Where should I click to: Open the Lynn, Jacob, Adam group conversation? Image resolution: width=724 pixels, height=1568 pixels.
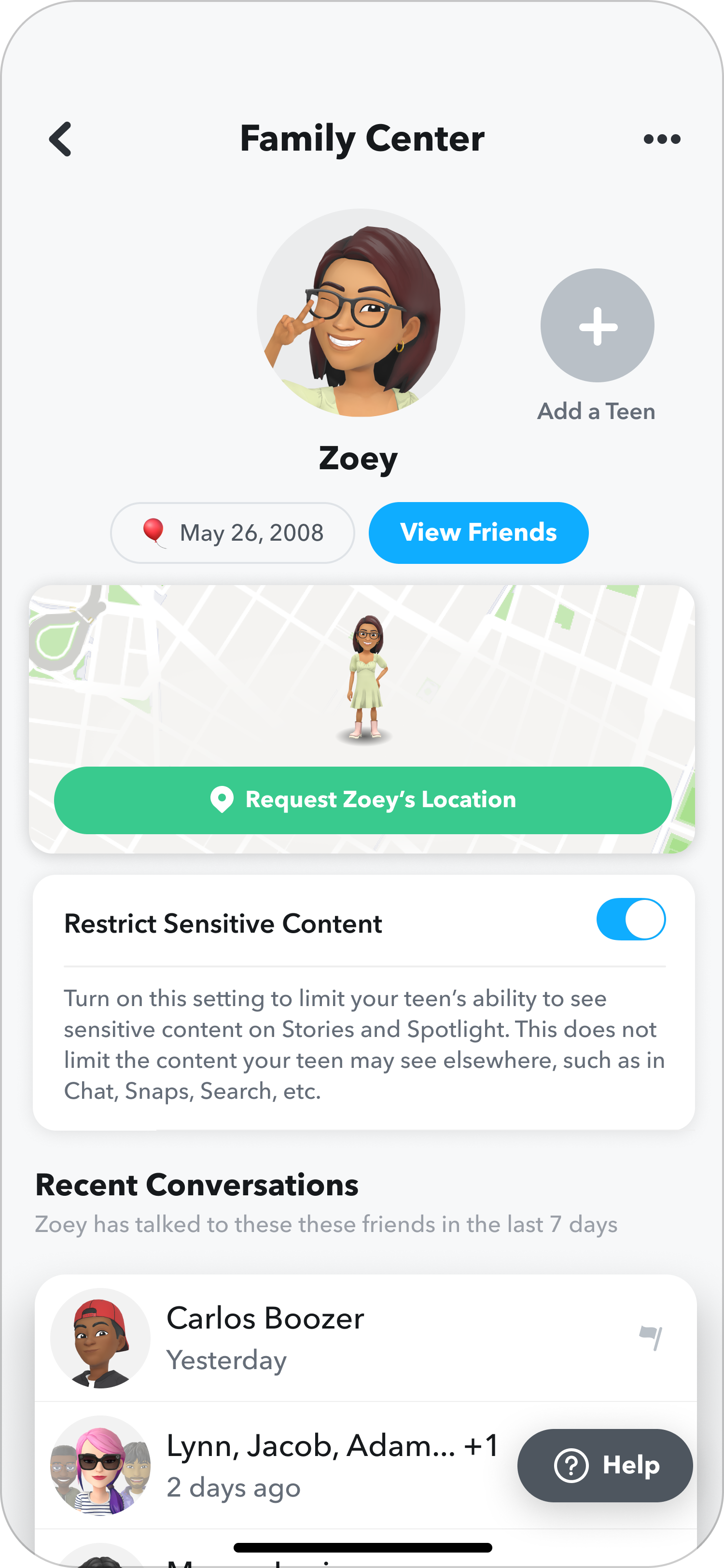click(274, 1465)
